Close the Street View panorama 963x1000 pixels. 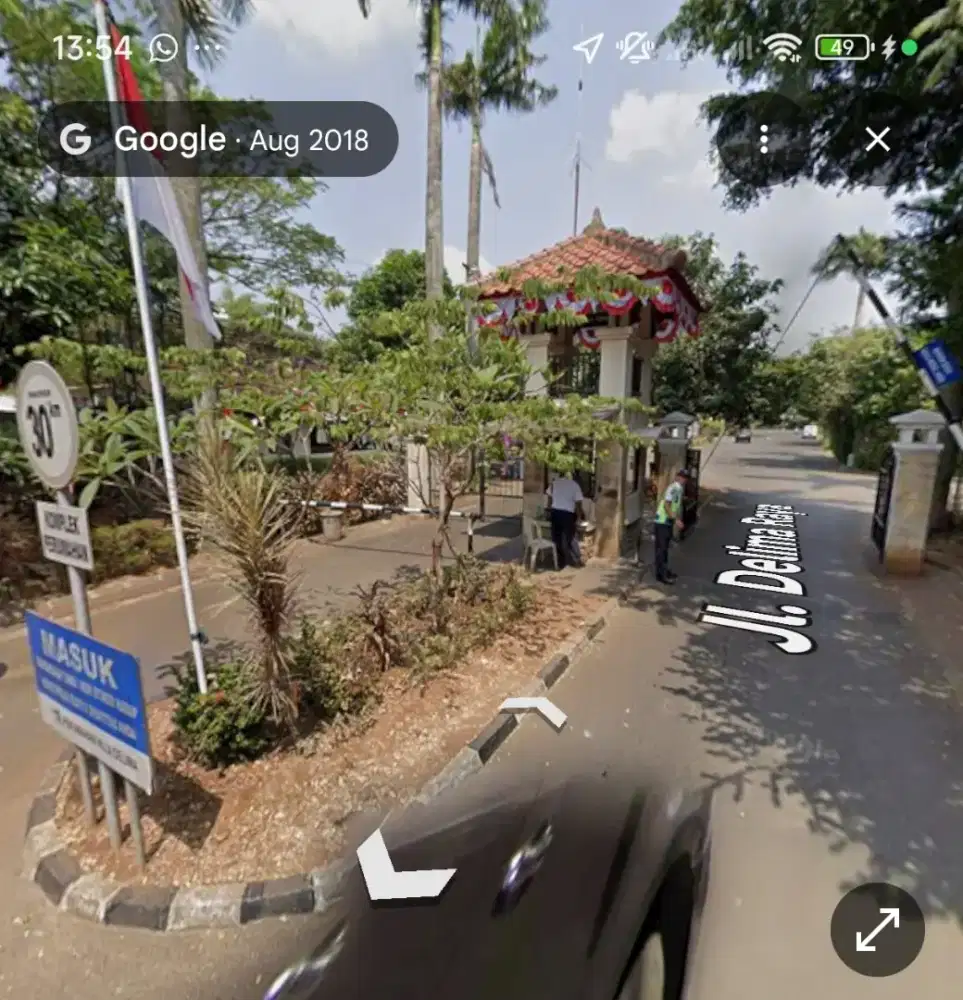[879, 140]
